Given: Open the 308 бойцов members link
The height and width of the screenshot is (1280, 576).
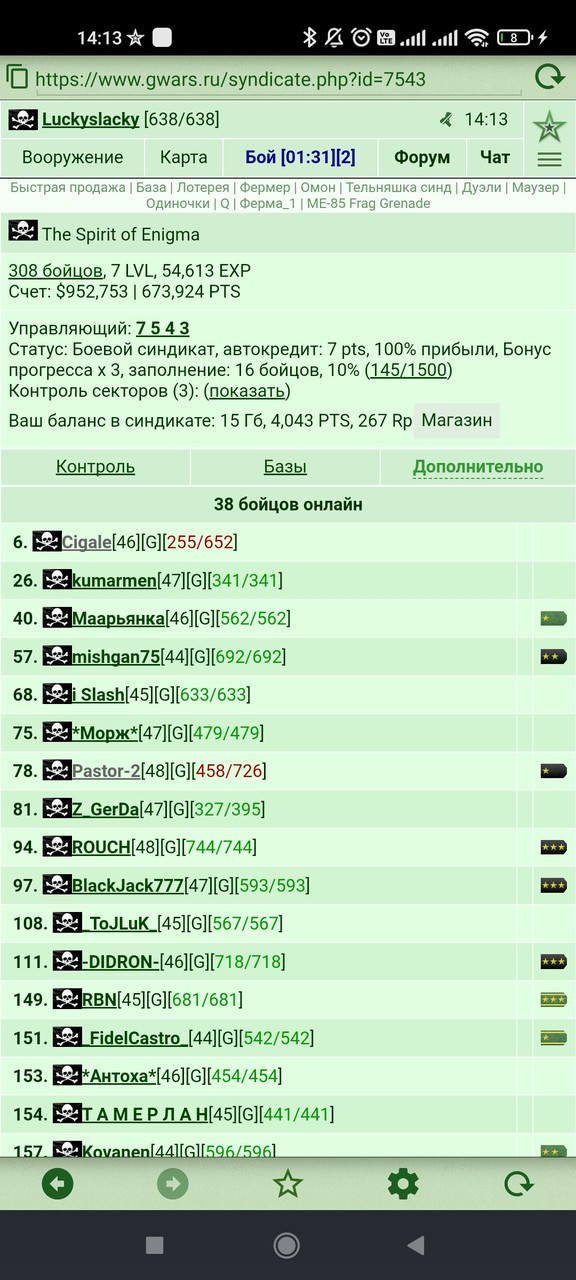Looking at the screenshot, I should 55,271.
